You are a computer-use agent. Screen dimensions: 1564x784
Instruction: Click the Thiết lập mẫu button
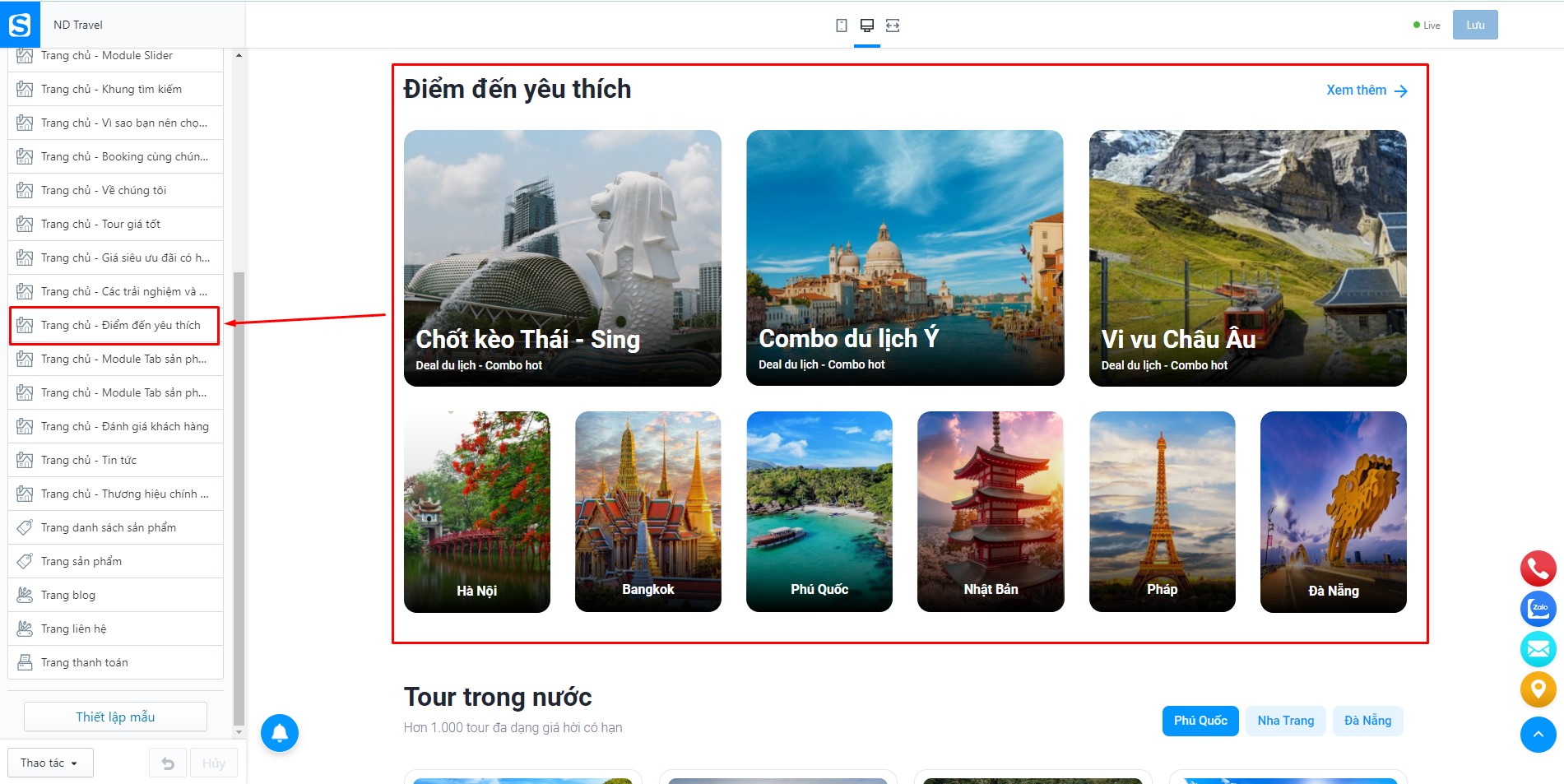(x=115, y=717)
